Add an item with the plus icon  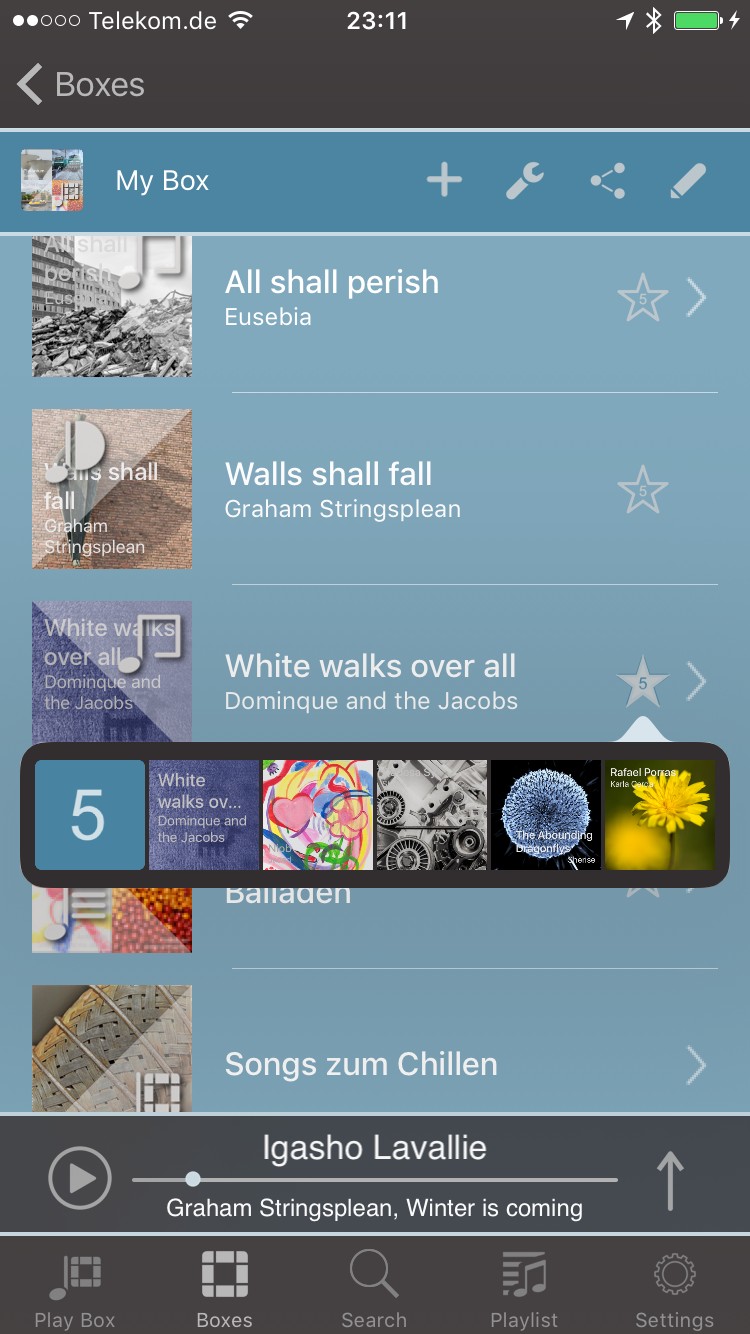pyautogui.click(x=444, y=181)
